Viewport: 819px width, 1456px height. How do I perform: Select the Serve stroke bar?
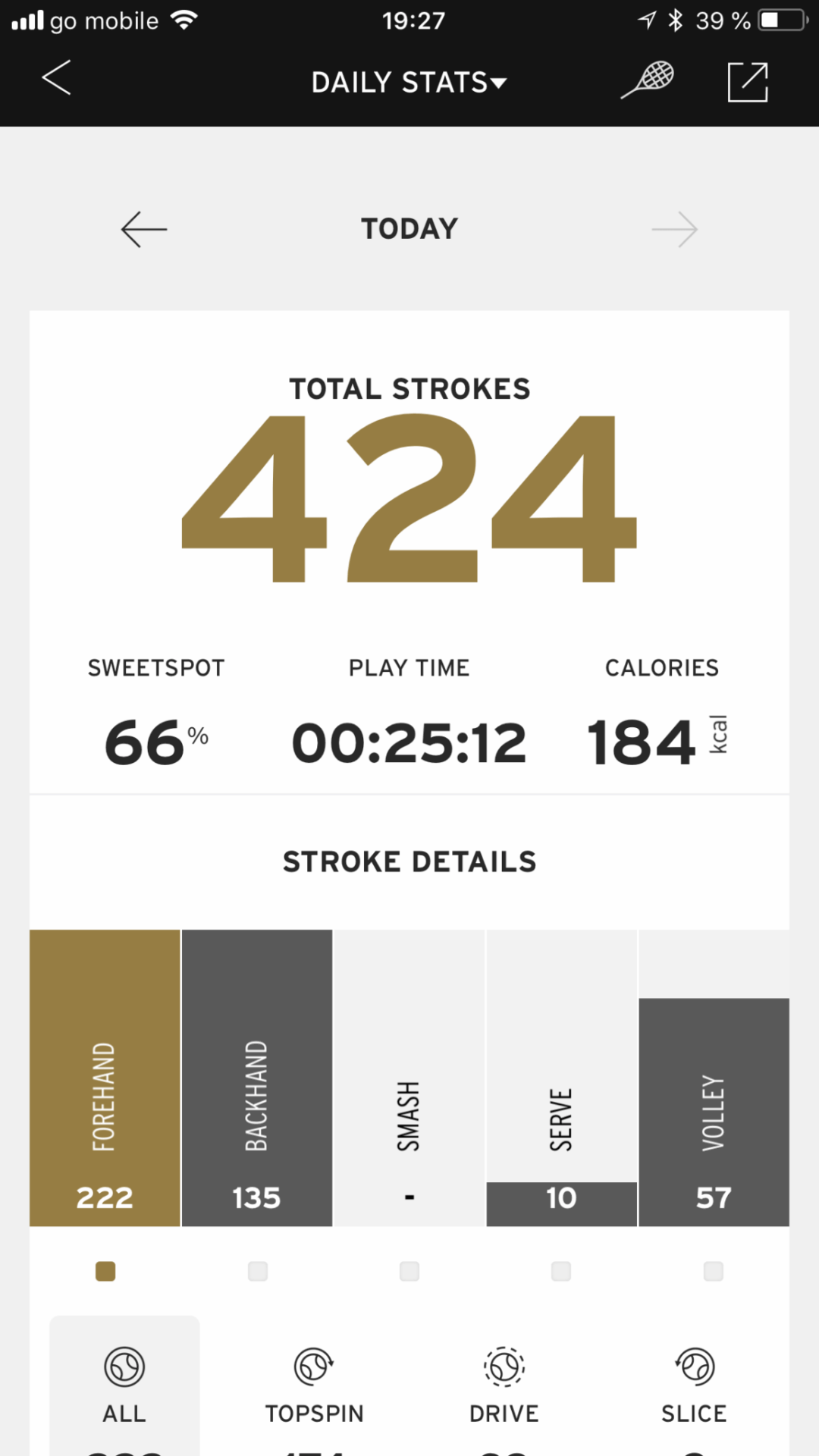click(561, 1077)
